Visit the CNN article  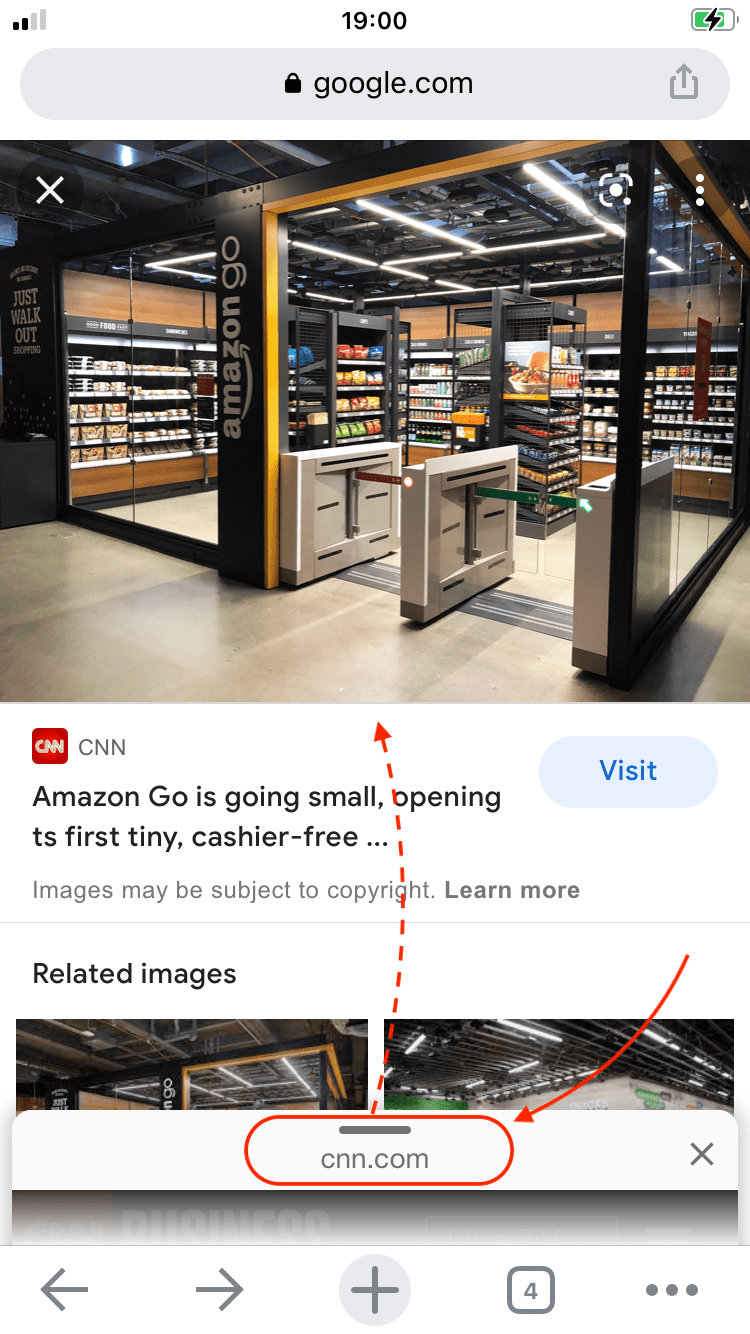pos(628,771)
